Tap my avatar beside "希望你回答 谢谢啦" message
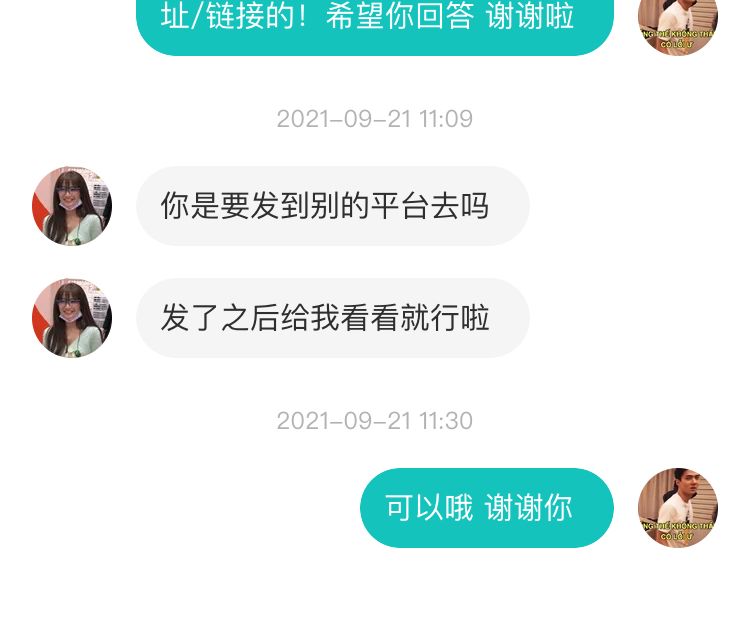This screenshot has width=750, height=633. click(x=677, y=24)
